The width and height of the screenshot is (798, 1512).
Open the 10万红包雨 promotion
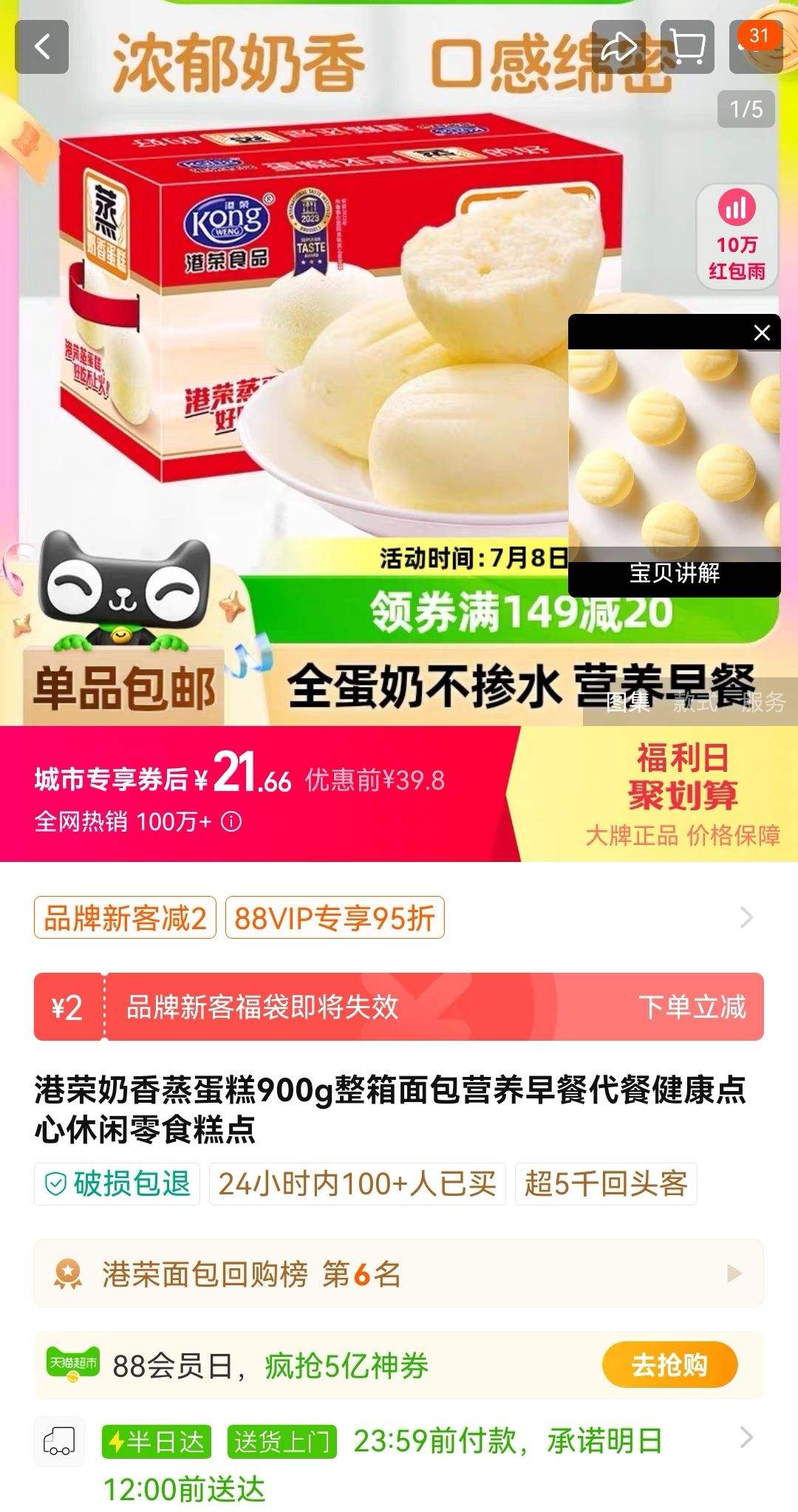tap(737, 236)
